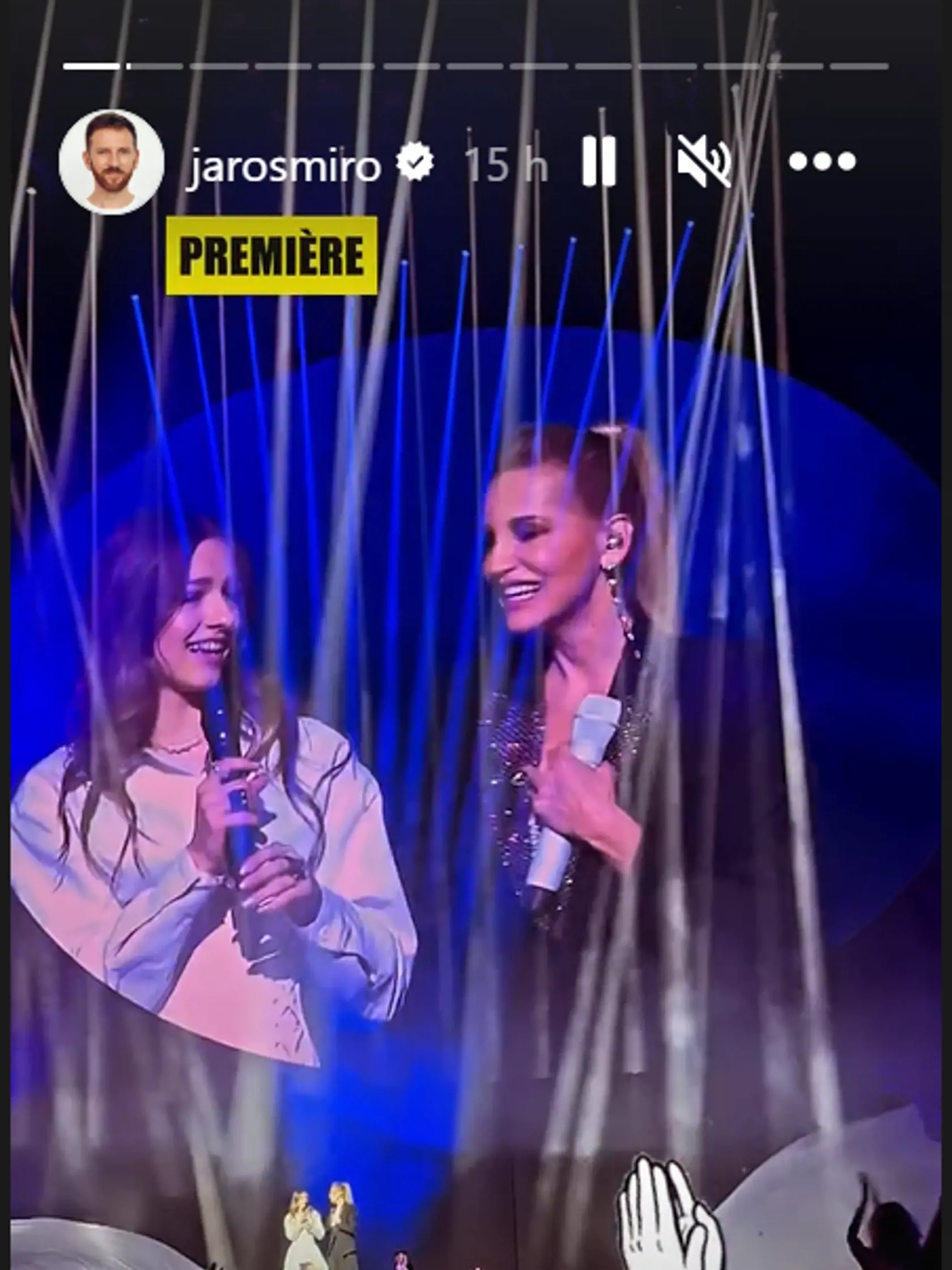Open jarosmiro's profile picture
The image size is (952, 1270).
111,163
